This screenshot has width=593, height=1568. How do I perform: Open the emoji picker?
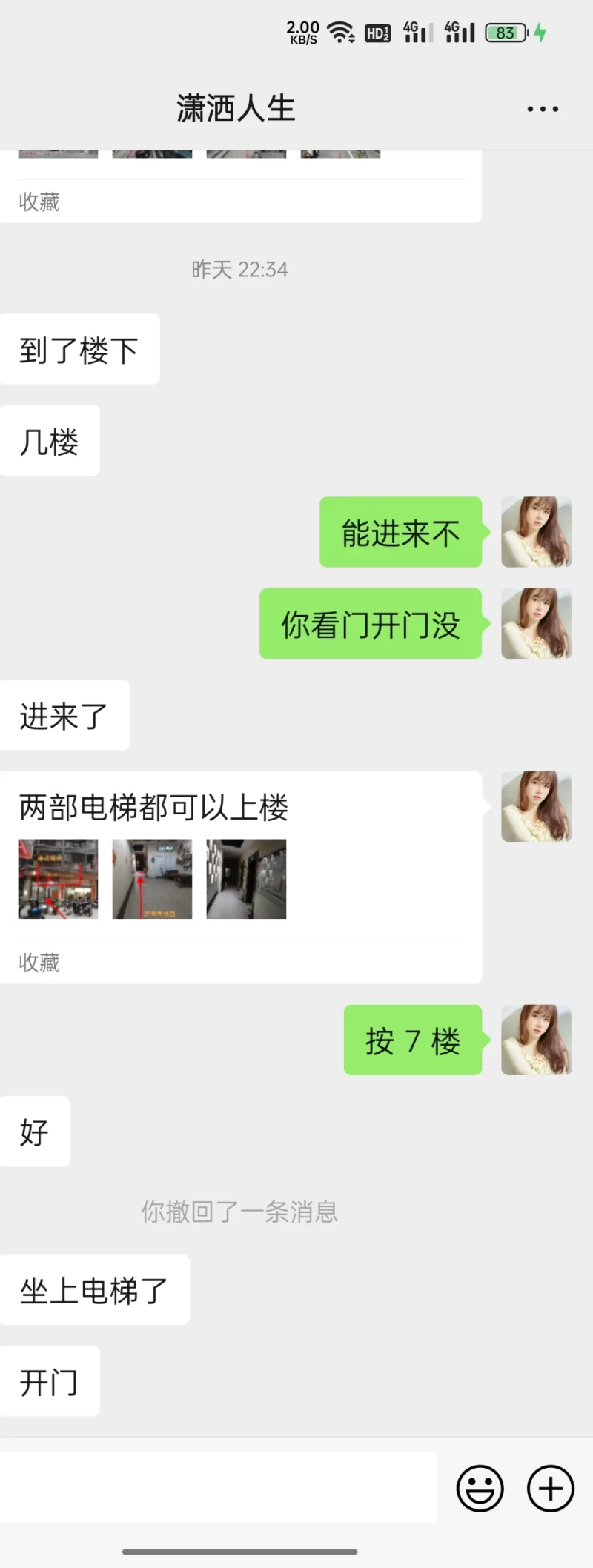pos(480,1487)
